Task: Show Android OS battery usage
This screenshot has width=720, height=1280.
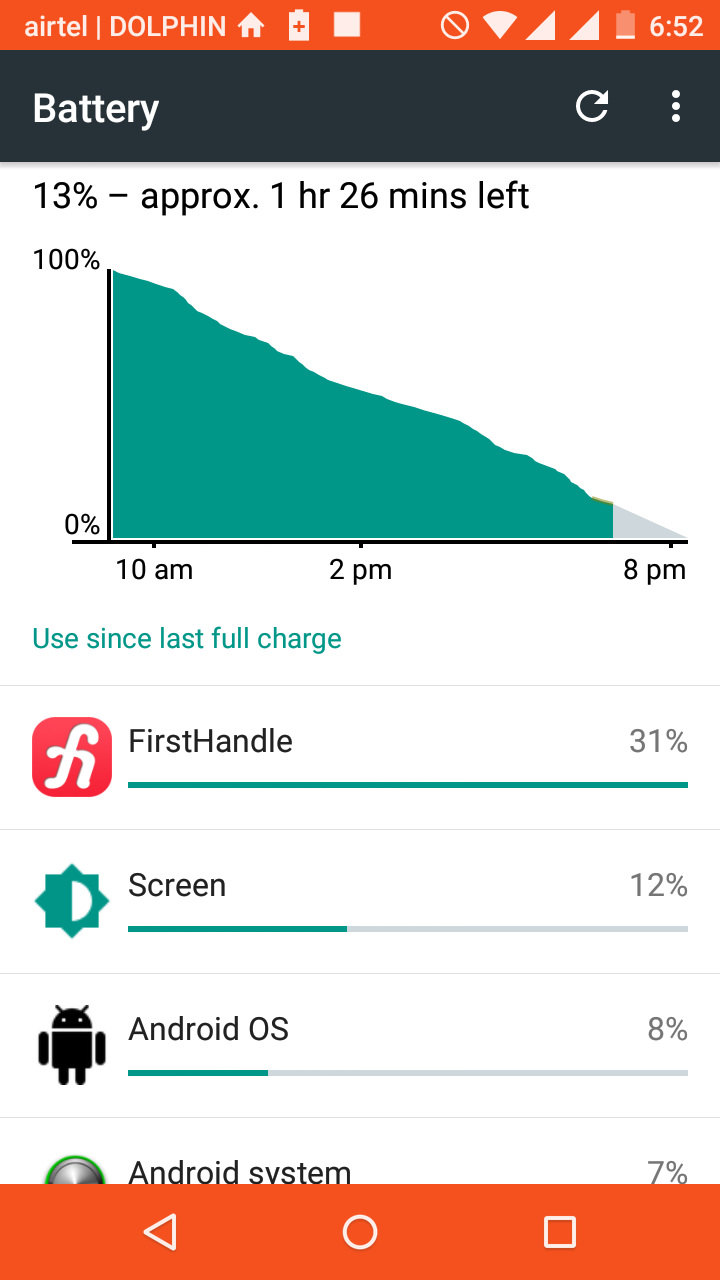Action: (x=360, y=1046)
